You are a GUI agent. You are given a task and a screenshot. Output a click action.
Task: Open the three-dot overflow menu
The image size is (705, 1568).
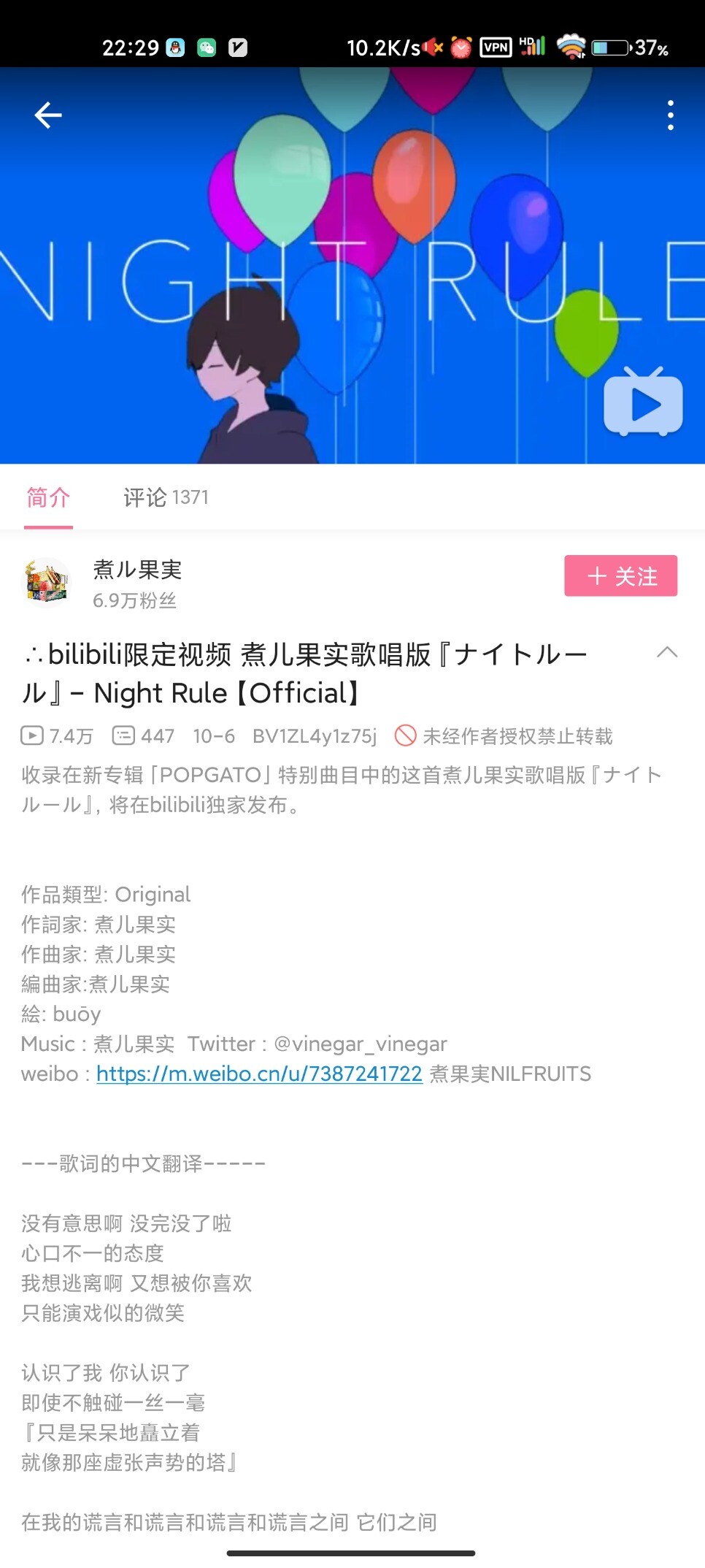click(x=670, y=115)
